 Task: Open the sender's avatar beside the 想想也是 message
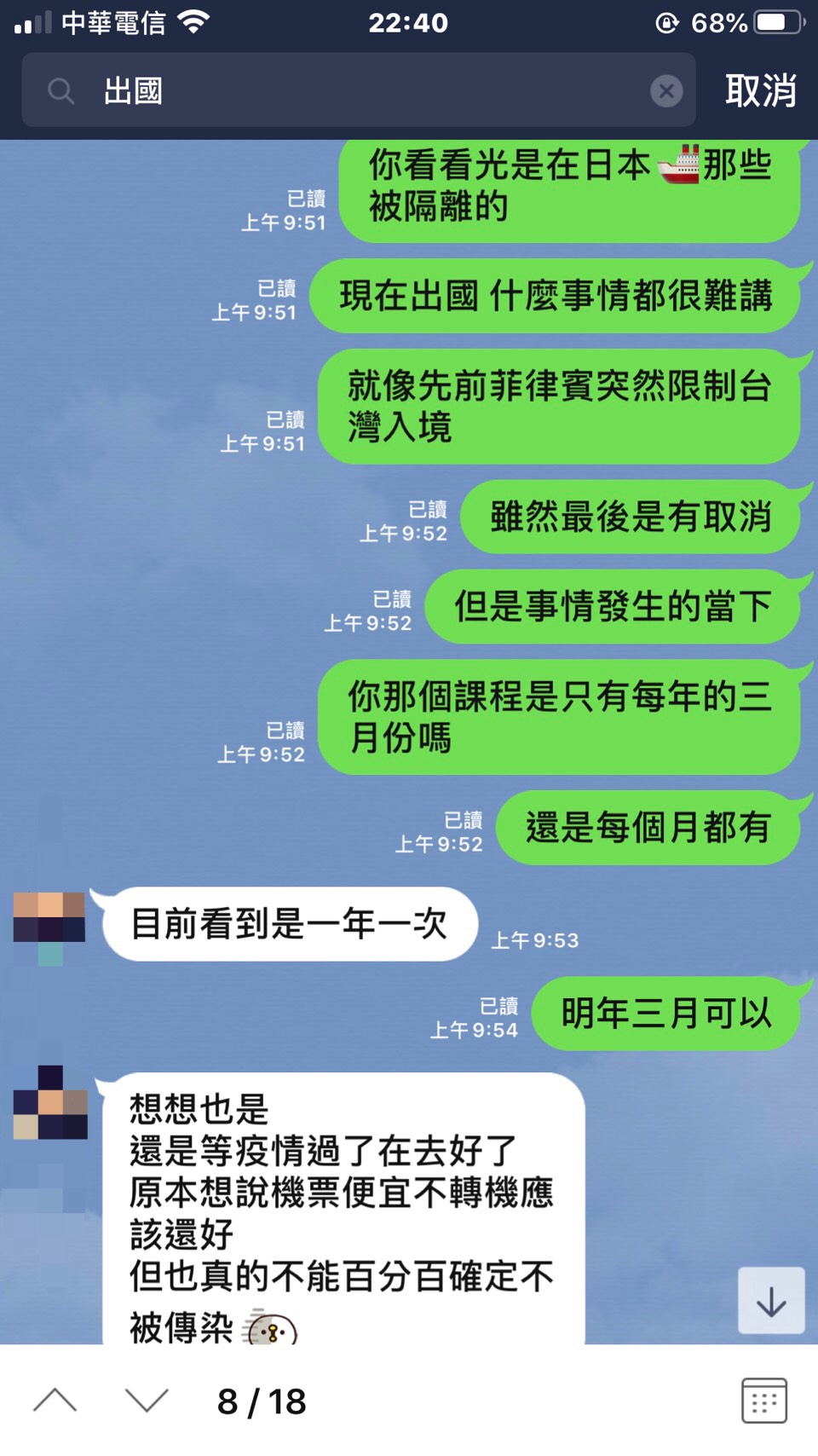50,1102
